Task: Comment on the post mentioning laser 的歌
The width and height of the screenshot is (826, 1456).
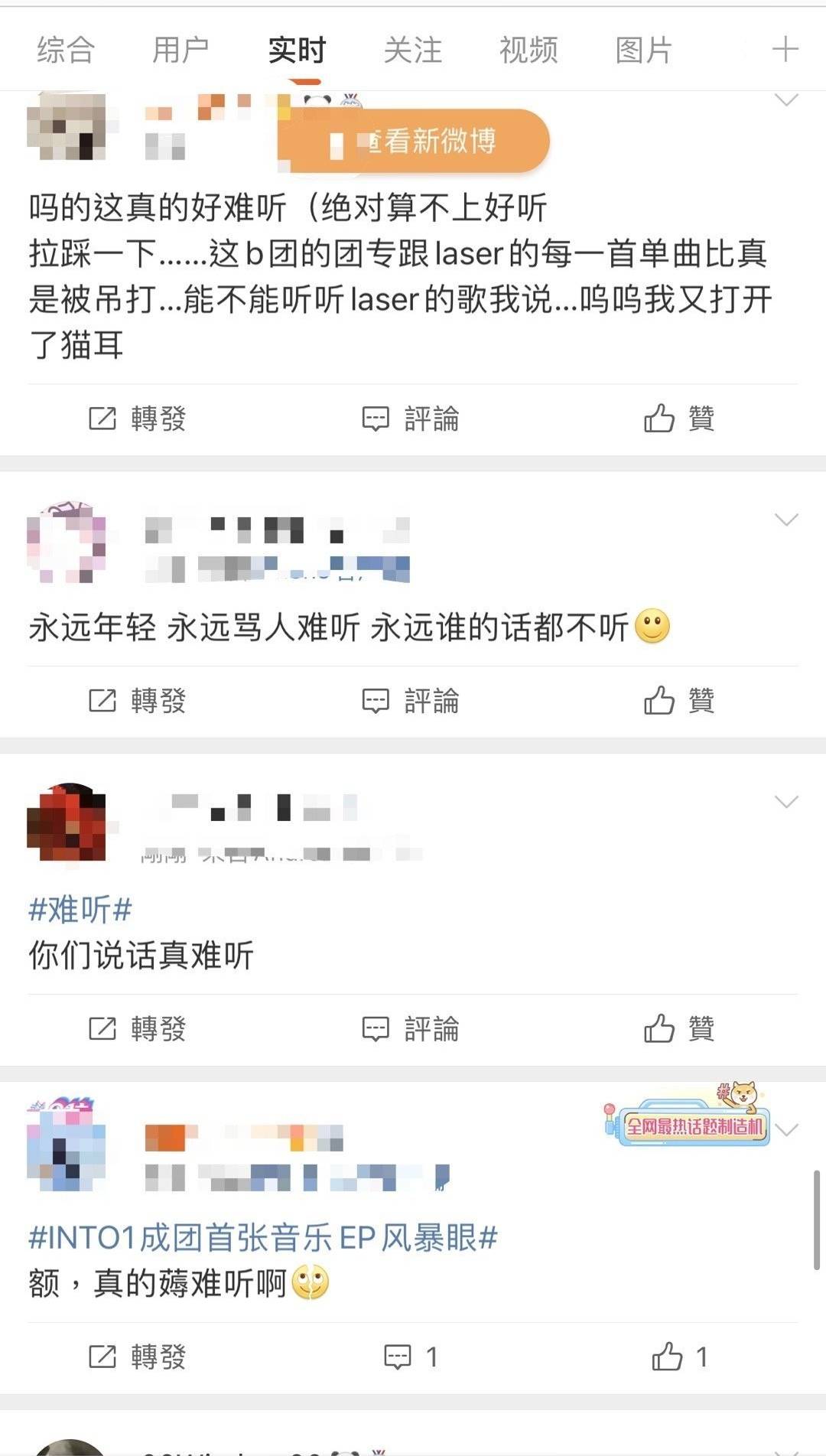Action: pyautogui.click(x=411, y=419)
